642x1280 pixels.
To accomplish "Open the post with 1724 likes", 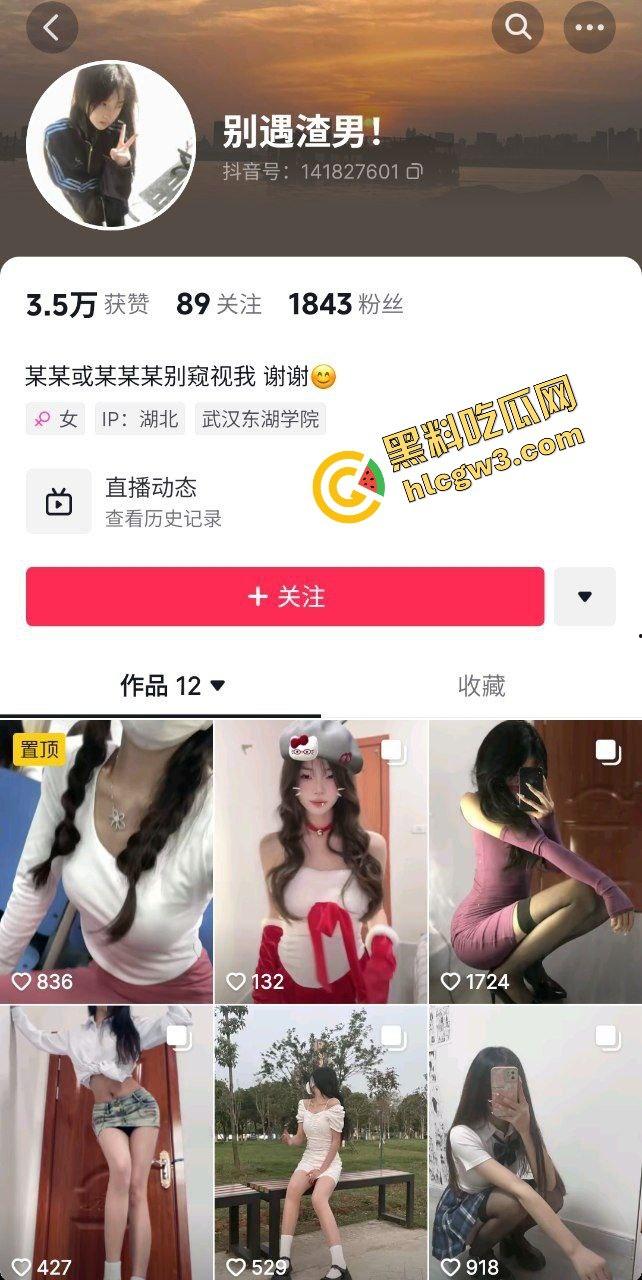I will click(x=535, y=860).
